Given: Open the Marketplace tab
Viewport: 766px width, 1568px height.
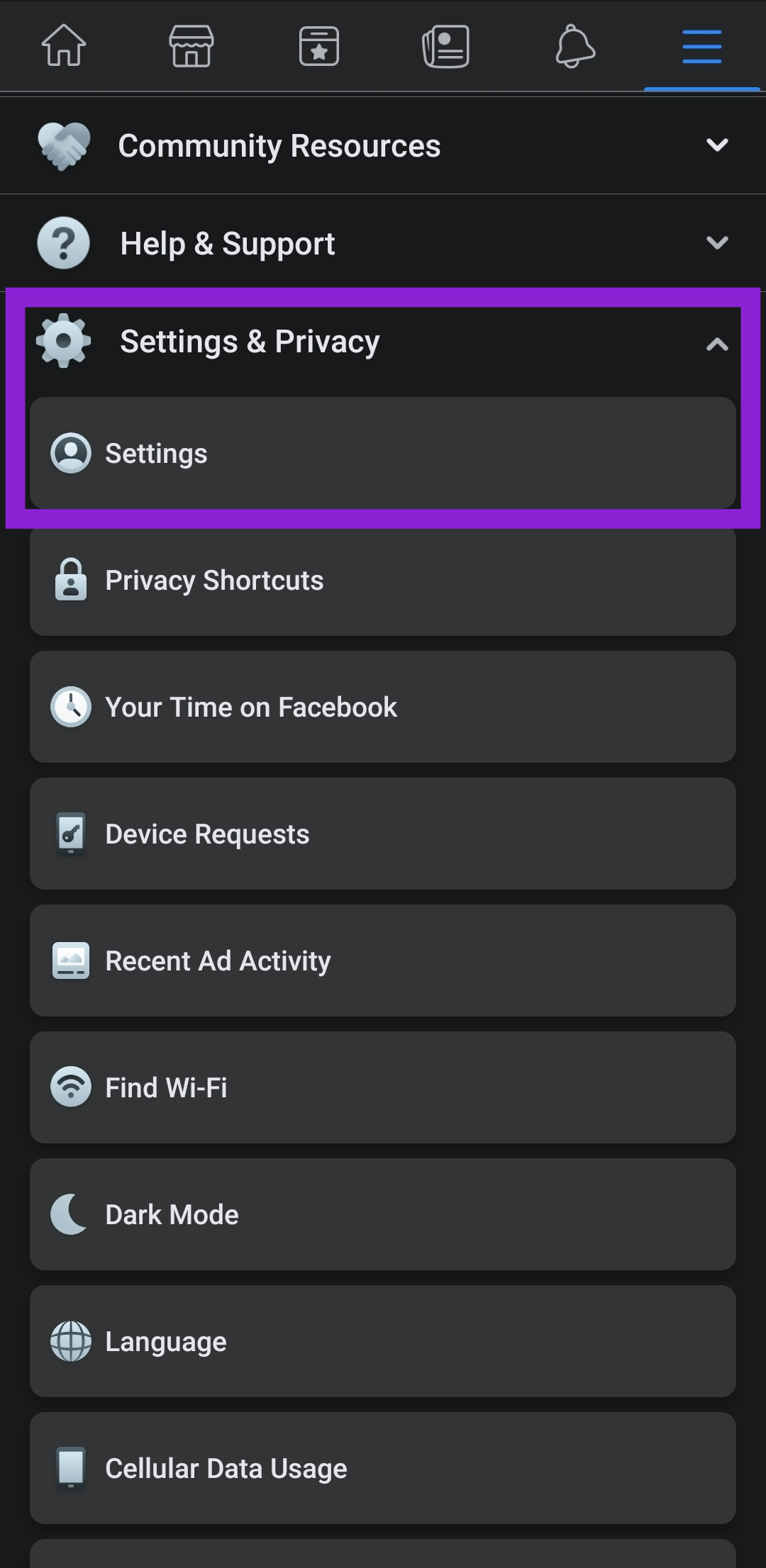Looking at the screenshot, I should 191,46.
